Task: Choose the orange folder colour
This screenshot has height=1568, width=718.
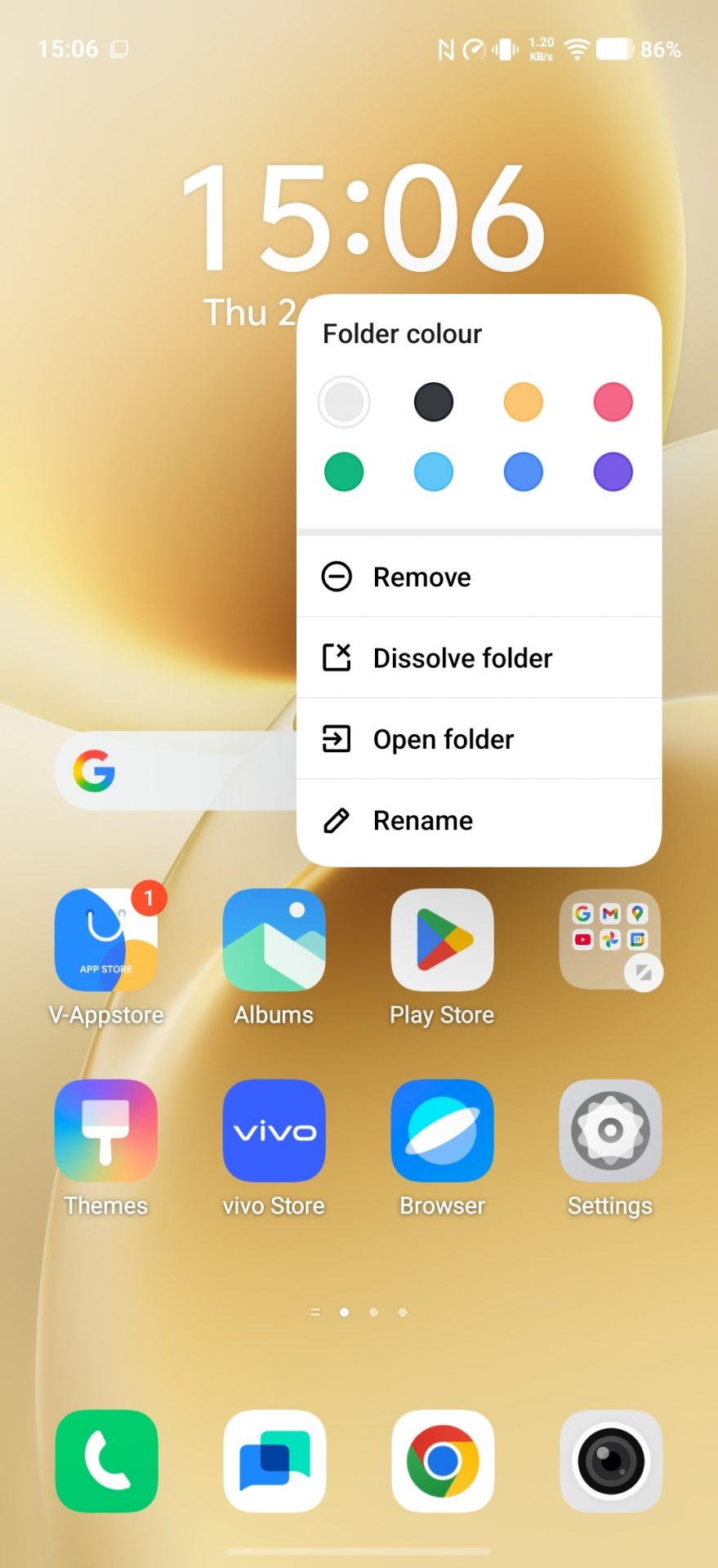Action: (523, 402)
